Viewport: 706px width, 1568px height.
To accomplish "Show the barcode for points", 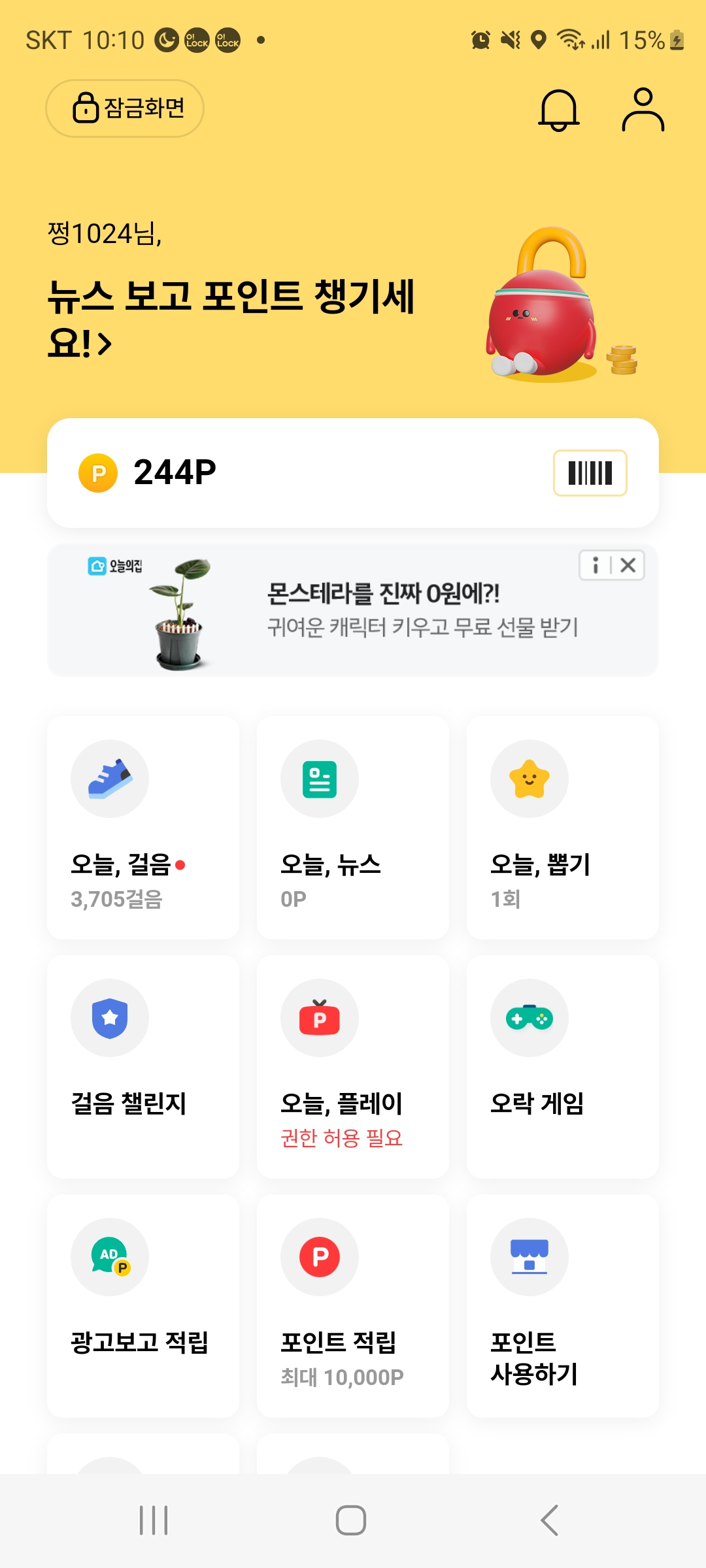I will coord(590,473).
